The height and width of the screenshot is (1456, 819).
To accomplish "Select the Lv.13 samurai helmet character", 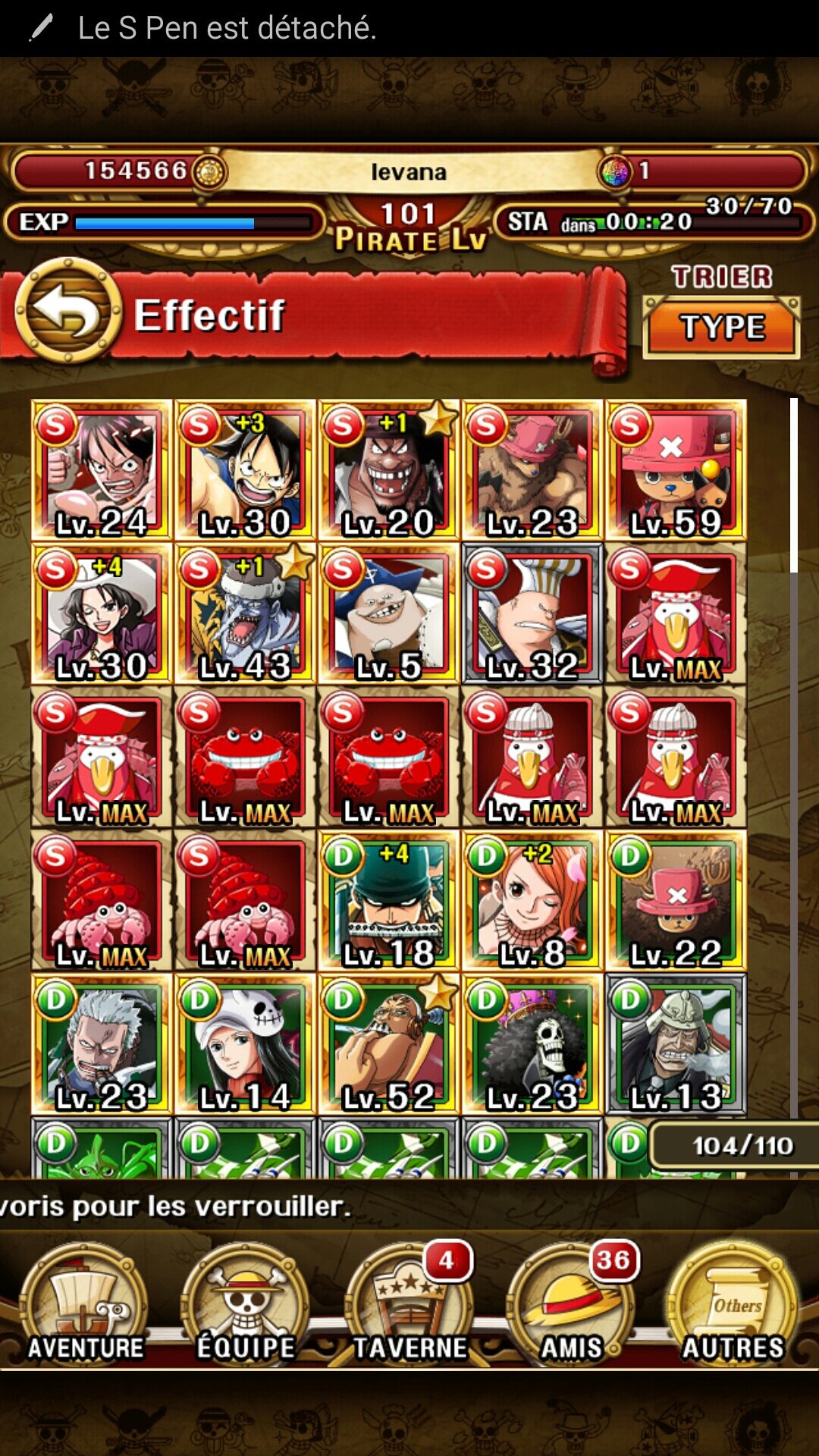I will click(x=676, y=1044).
